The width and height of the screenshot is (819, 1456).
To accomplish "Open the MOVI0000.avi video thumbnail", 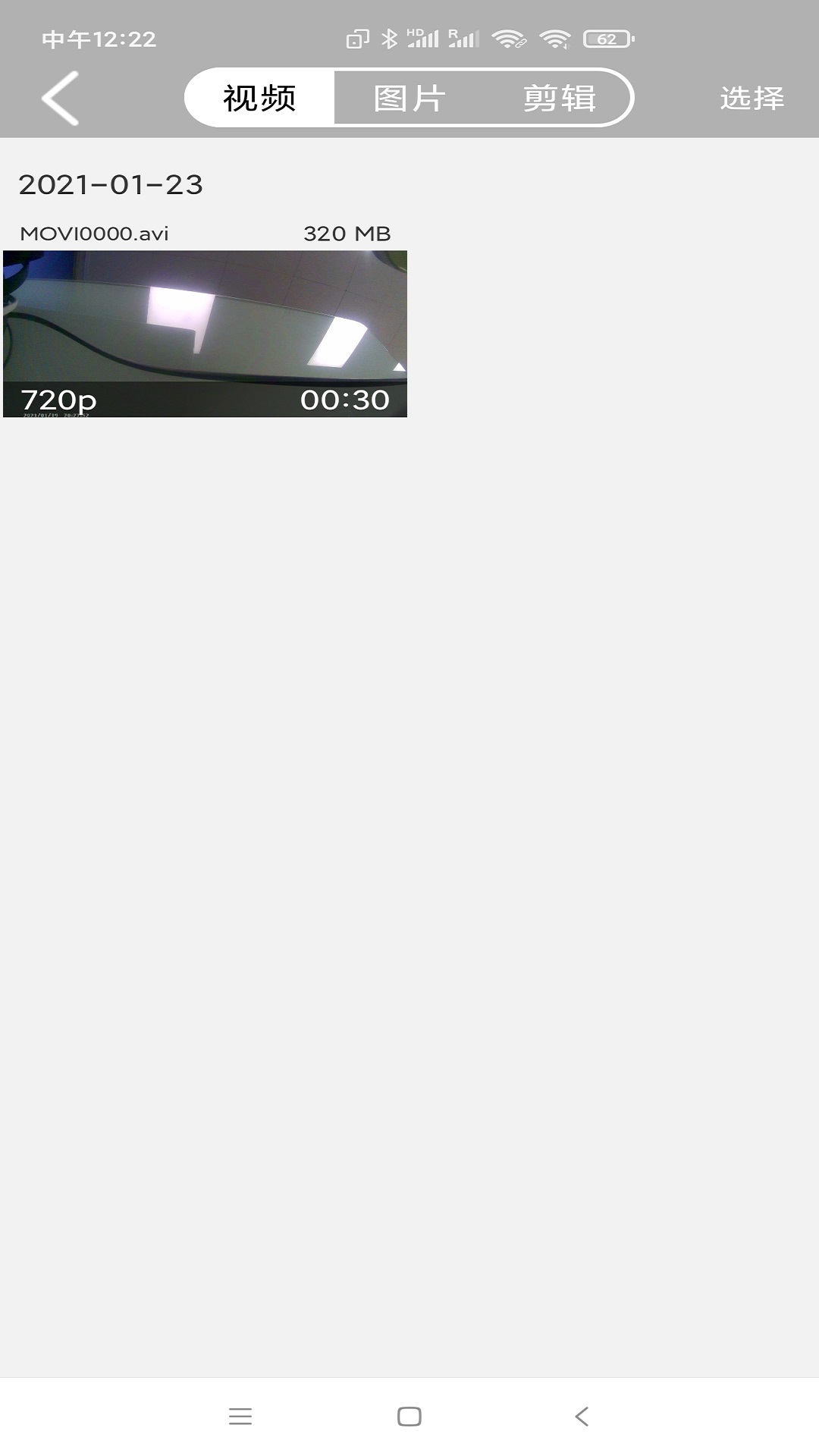I will [205, 334].
